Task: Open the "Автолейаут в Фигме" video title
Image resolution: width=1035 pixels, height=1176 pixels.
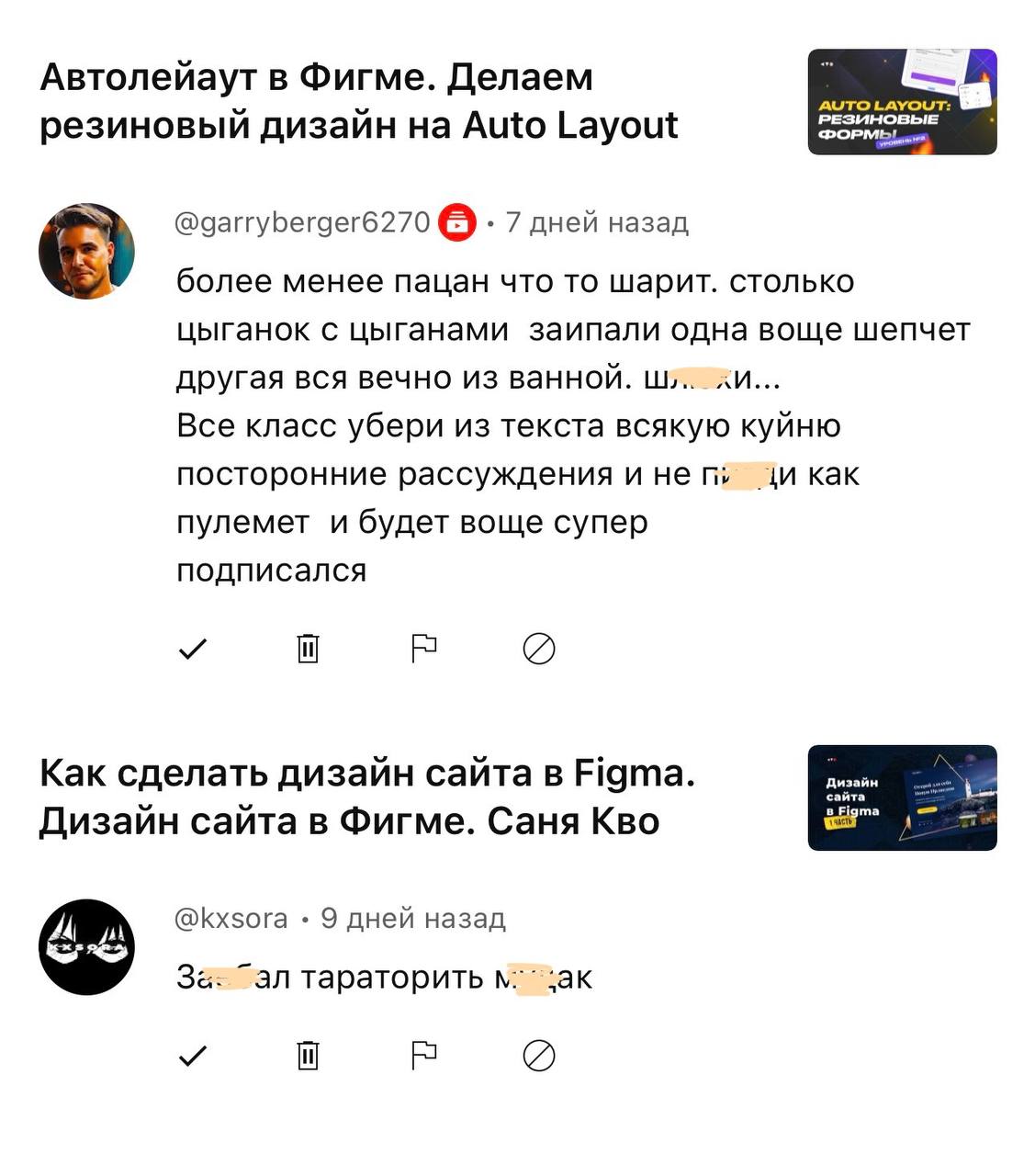Action: point(358,101)
